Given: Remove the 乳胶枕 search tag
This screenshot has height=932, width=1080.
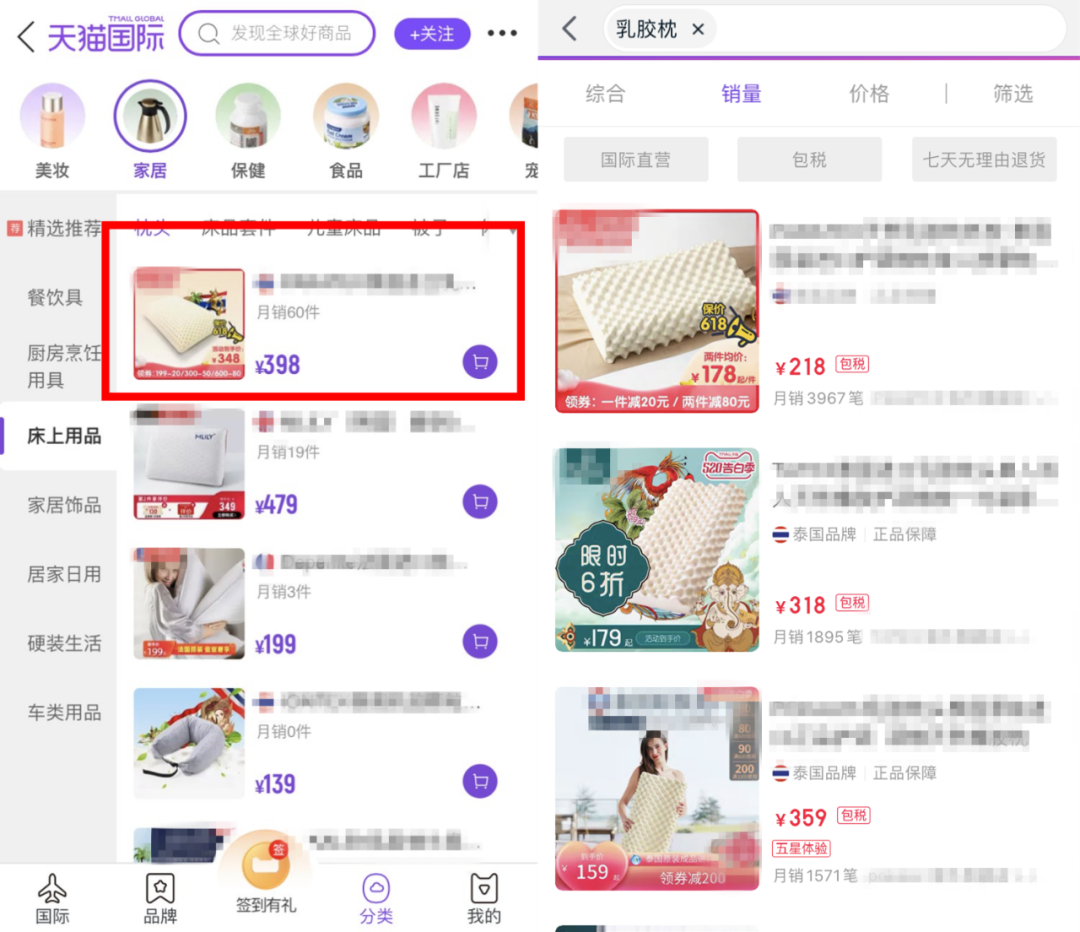Looking at the screenshot, I should point(698,30).
